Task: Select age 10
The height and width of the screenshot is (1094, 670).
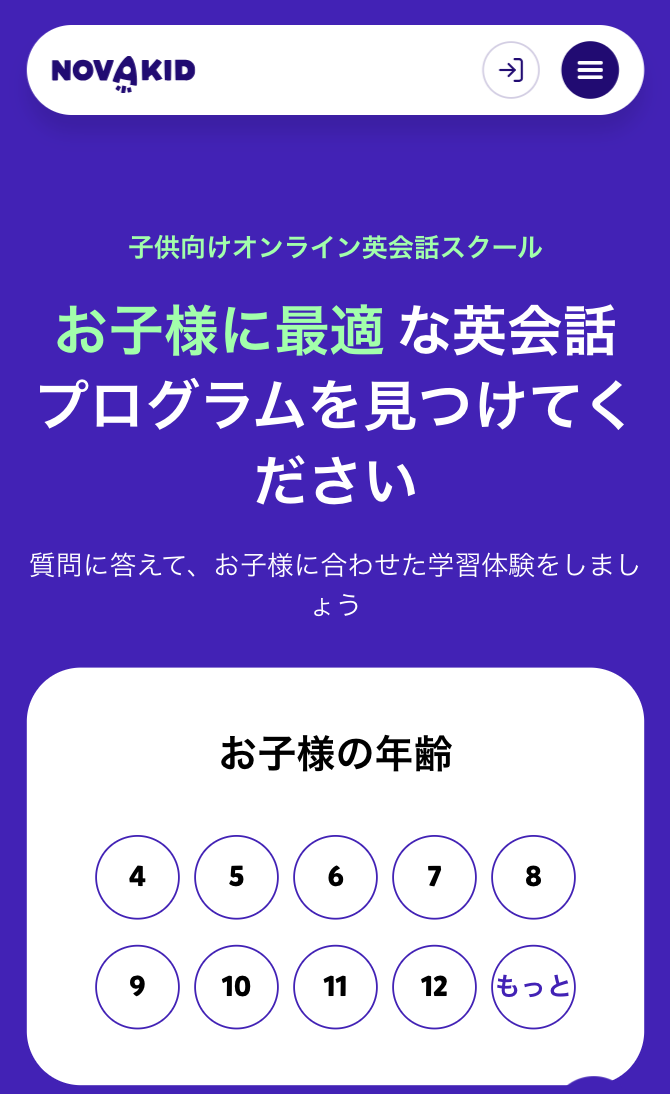Action: click(x=237, y=987)
